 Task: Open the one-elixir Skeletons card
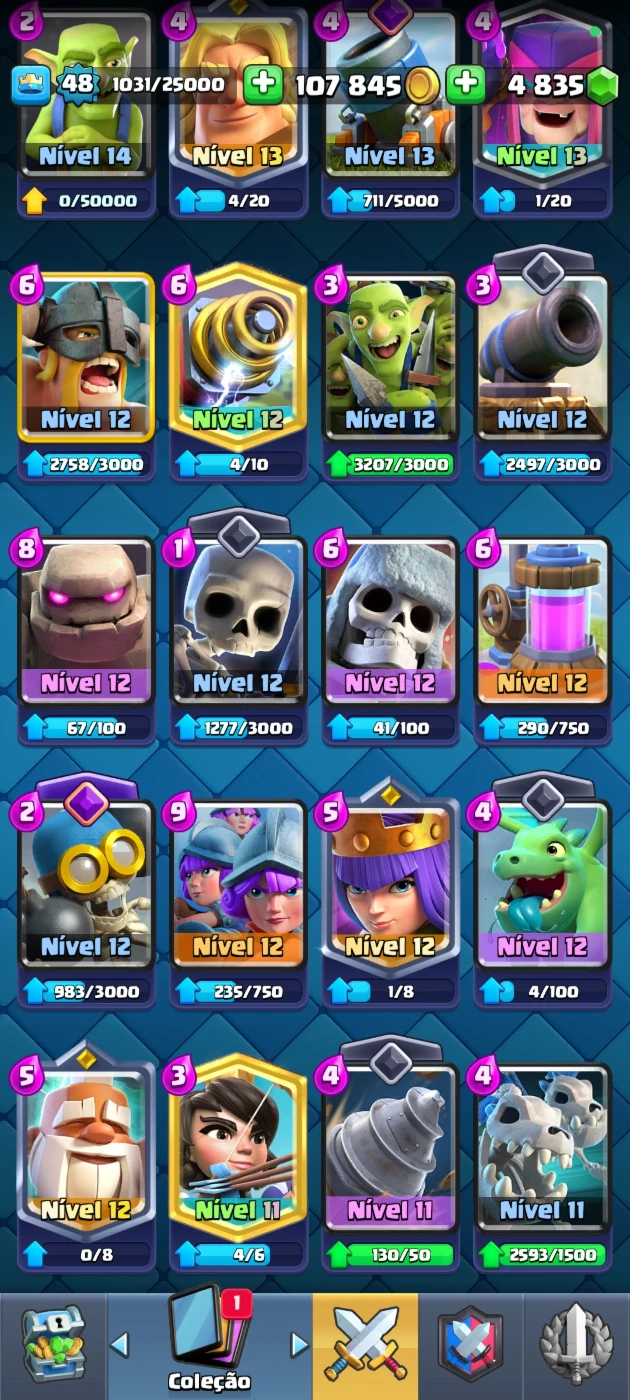tap(238, 625)
